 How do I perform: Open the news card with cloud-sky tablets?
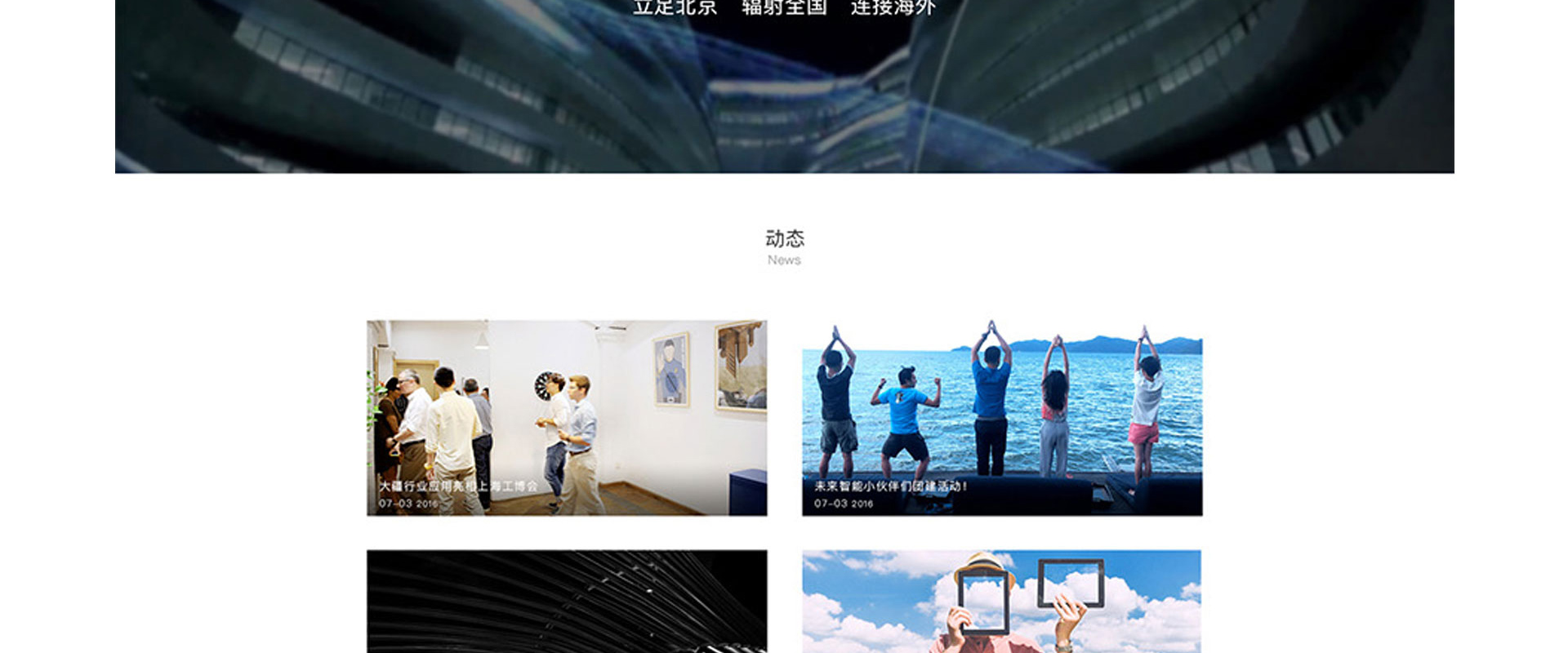click(x=1002, y=601)
